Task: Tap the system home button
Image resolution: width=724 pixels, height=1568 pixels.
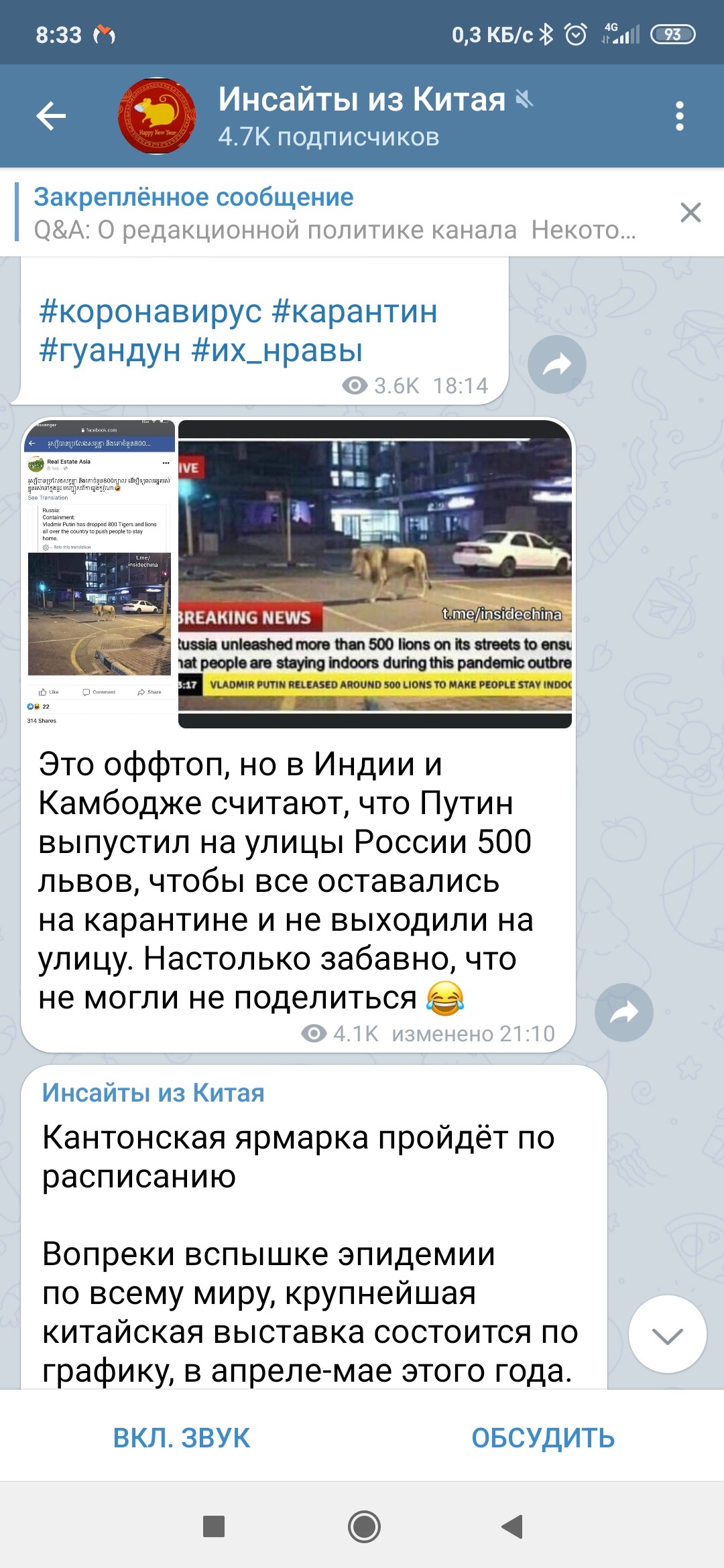Action: coord(364,1527)
